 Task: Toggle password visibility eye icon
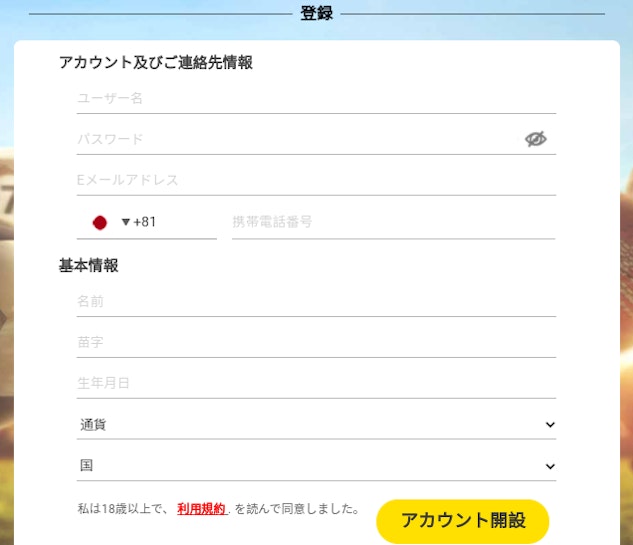pyautogui.click(x=536, y=139)
